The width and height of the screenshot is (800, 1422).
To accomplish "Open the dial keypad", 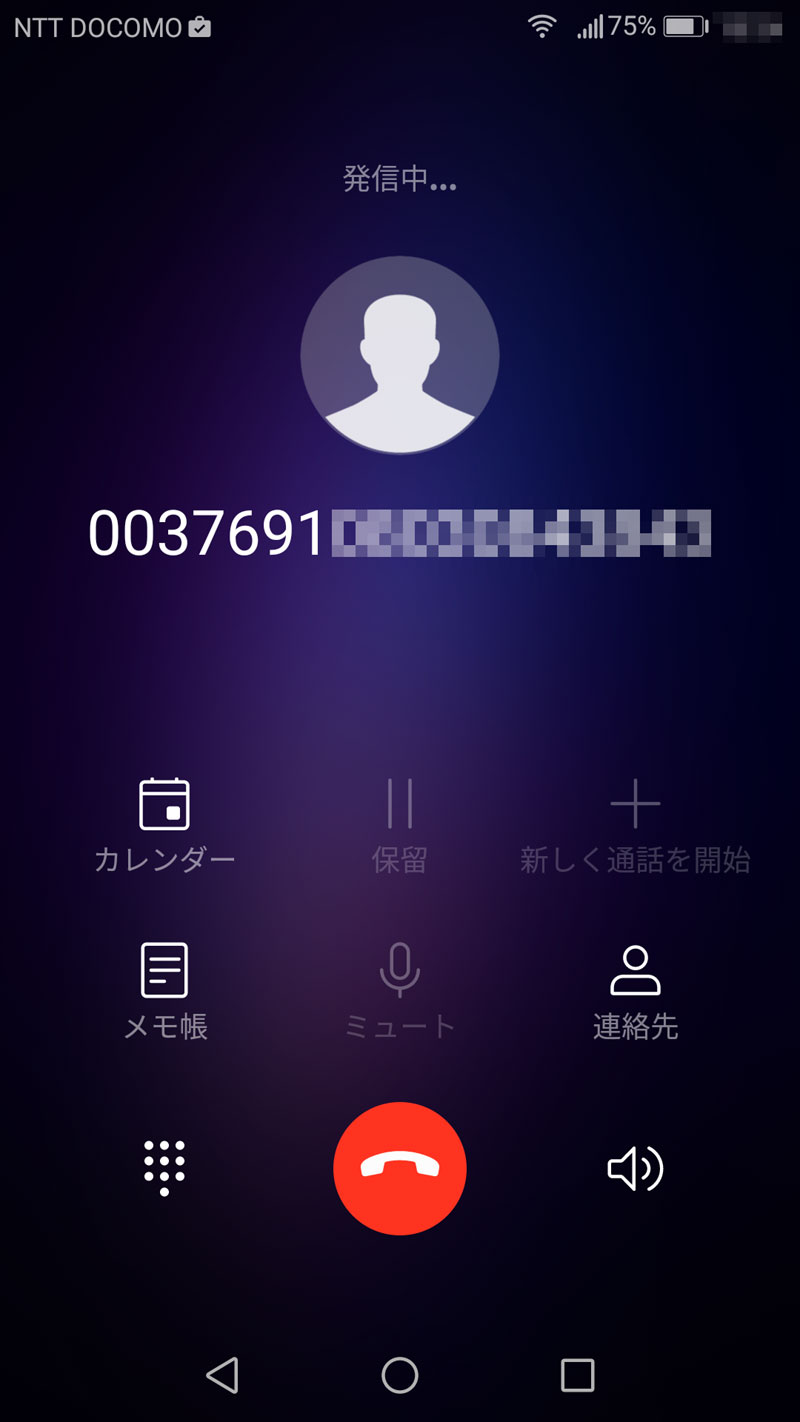I will pyautogui.click(x=165, y=1168).
